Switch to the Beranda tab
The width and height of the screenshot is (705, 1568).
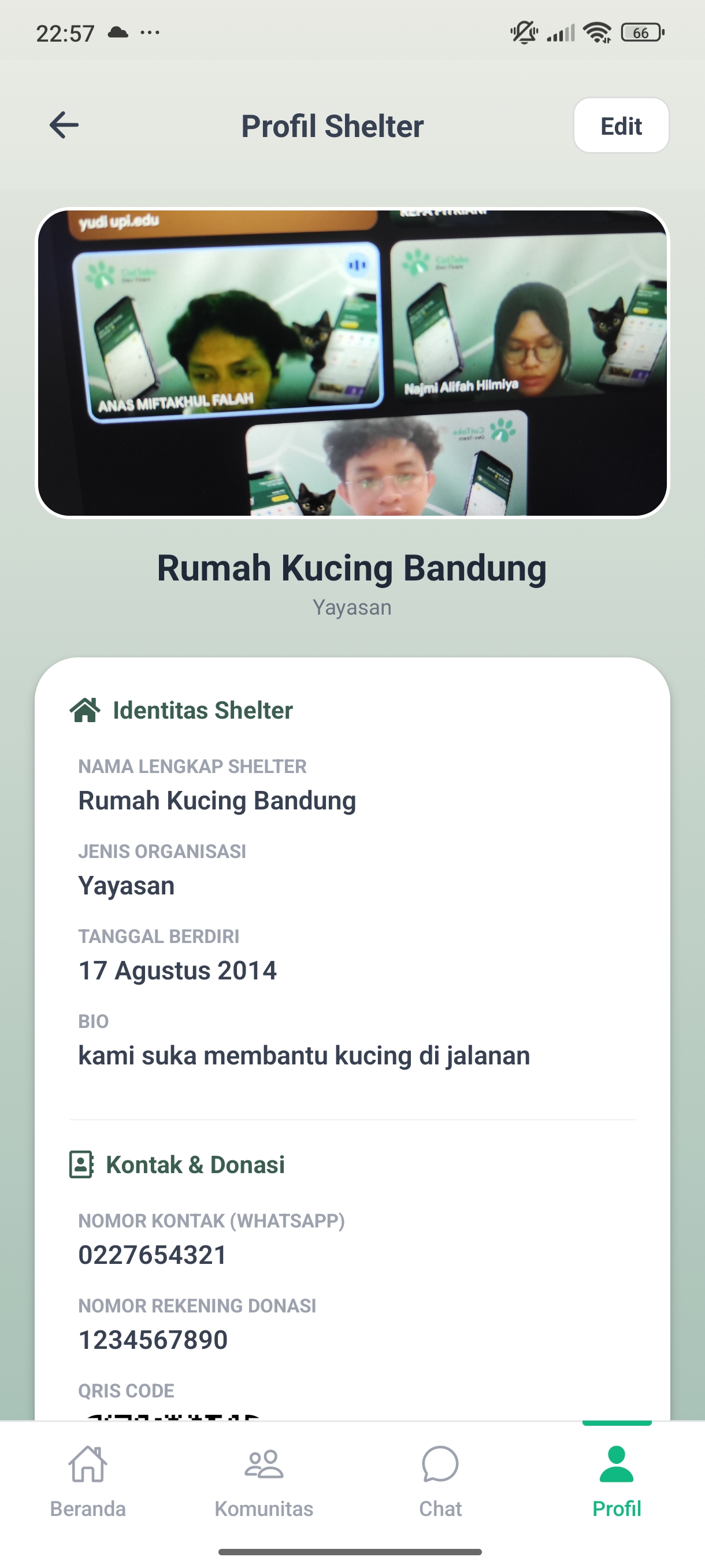point(88,1482)
